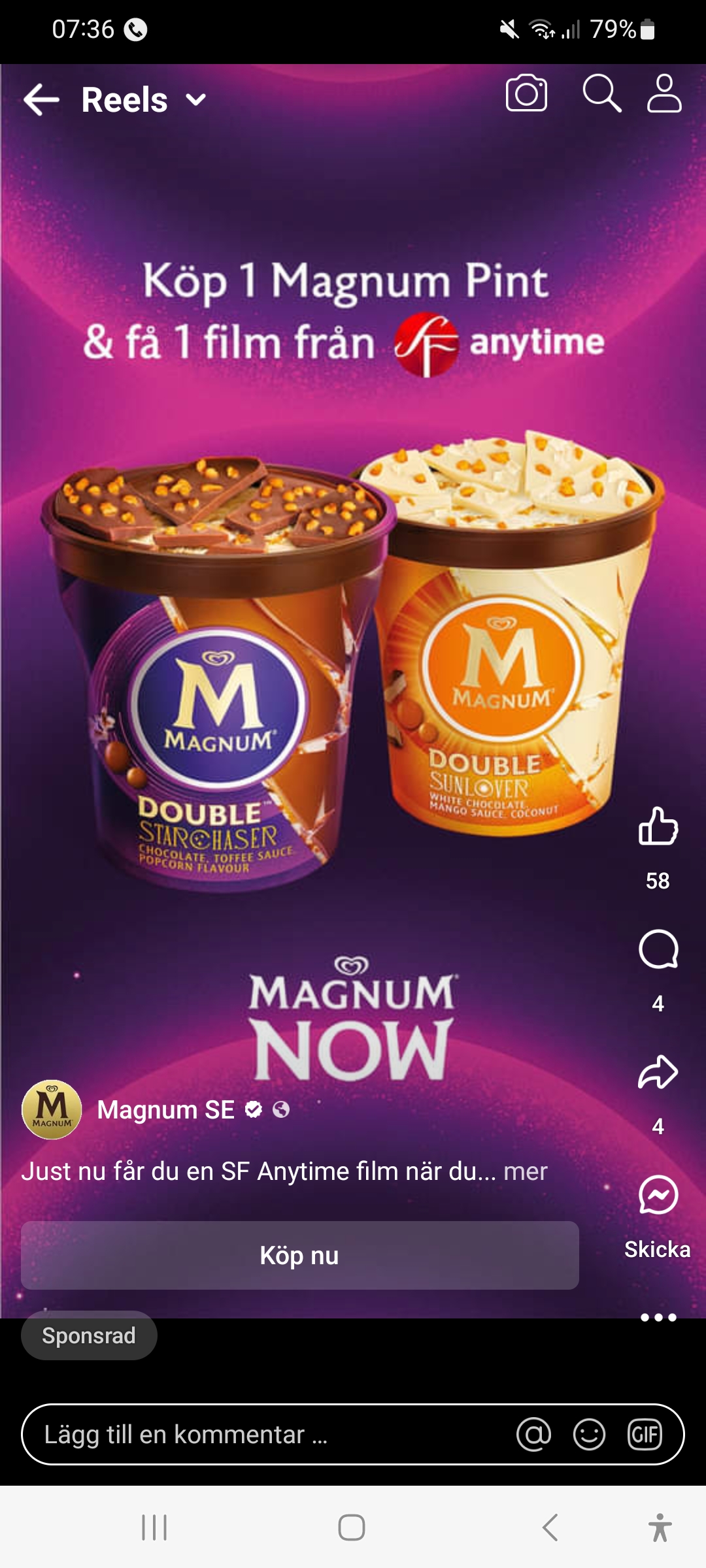
Task: Send reel via Messenger (Skicka)
Action: point(658,1196)
